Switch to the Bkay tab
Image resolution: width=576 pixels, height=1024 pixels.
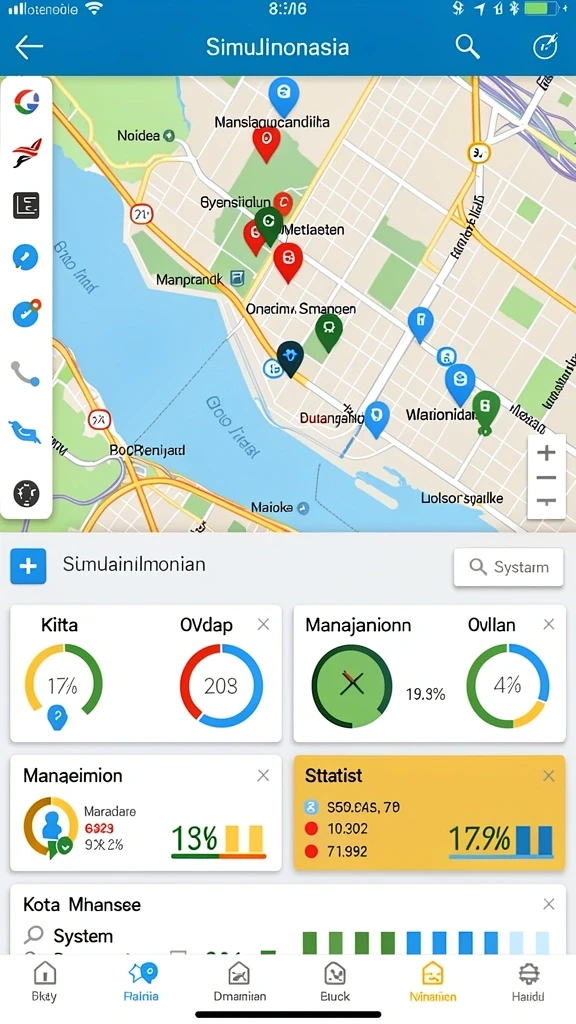point(44,982)
